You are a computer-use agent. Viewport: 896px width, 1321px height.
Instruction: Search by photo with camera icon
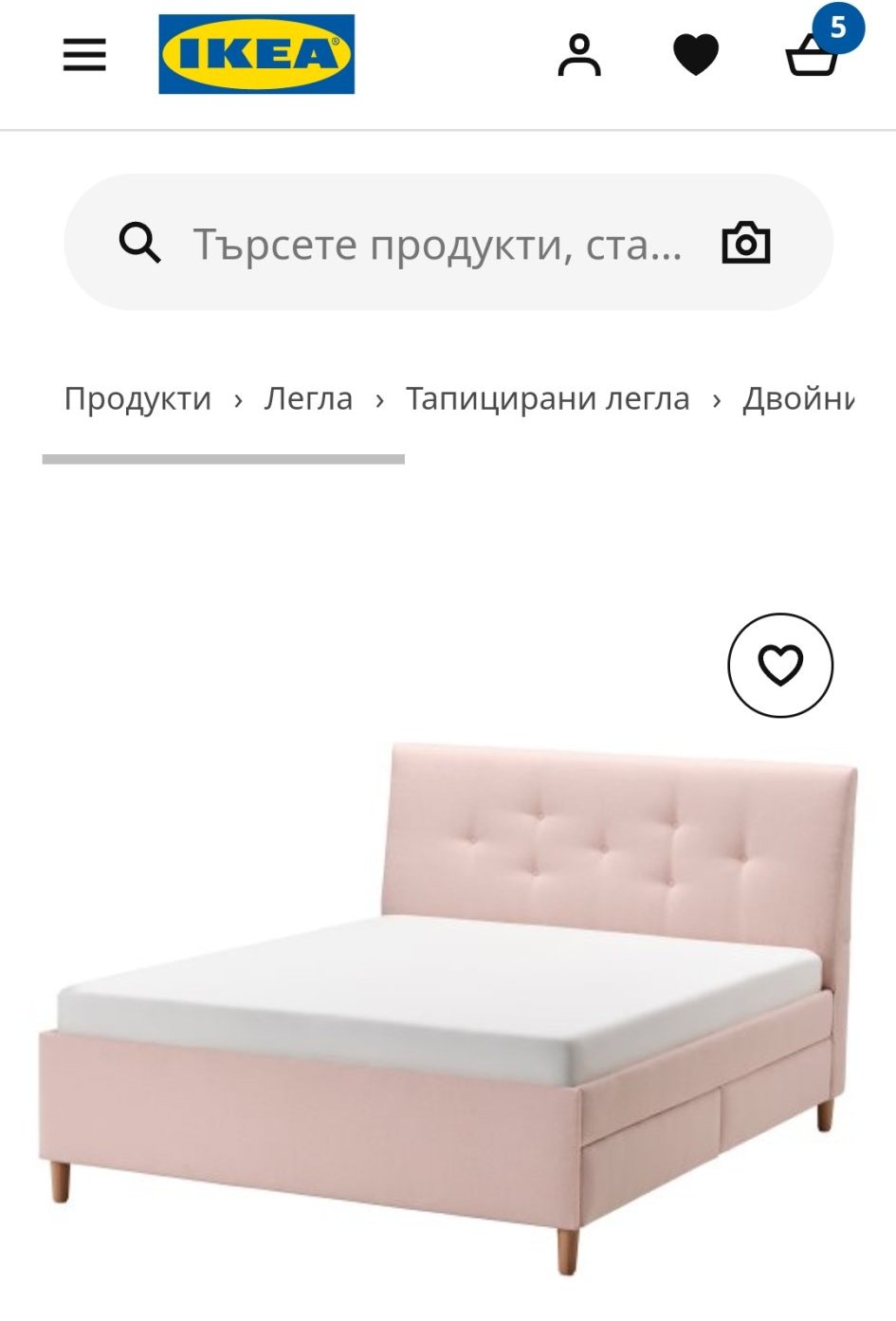pyautogui.click(x=746, y=244)
